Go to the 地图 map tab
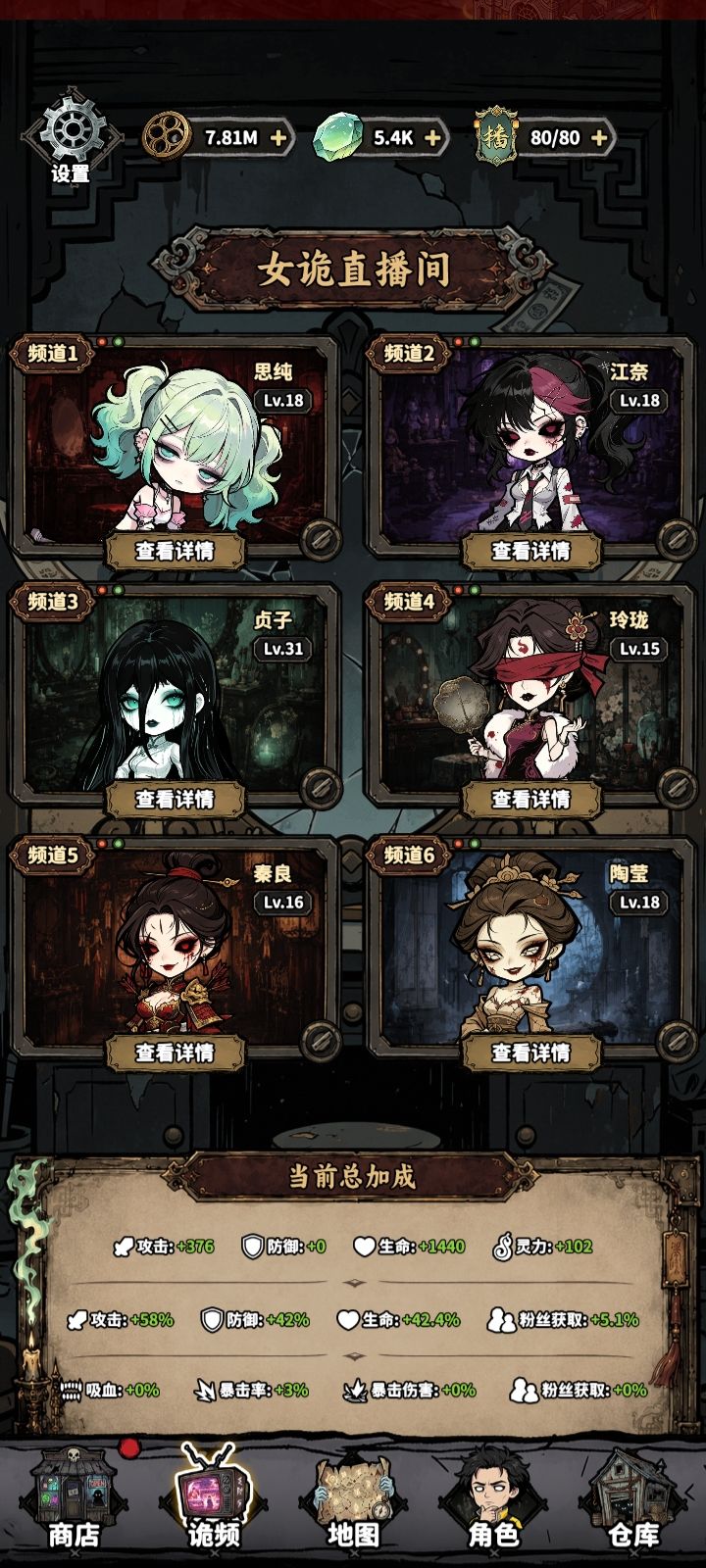 [353, 1499]
